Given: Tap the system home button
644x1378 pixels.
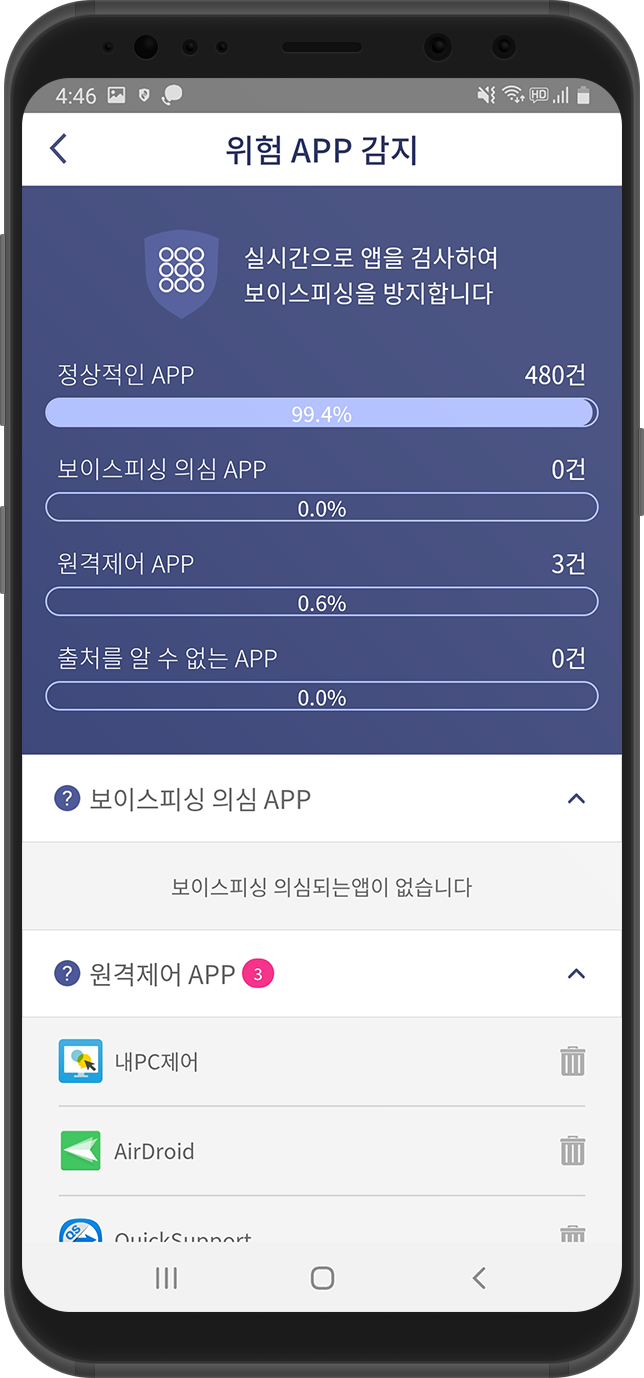Looking at the screenshot, I should [x=322, y=1277].
